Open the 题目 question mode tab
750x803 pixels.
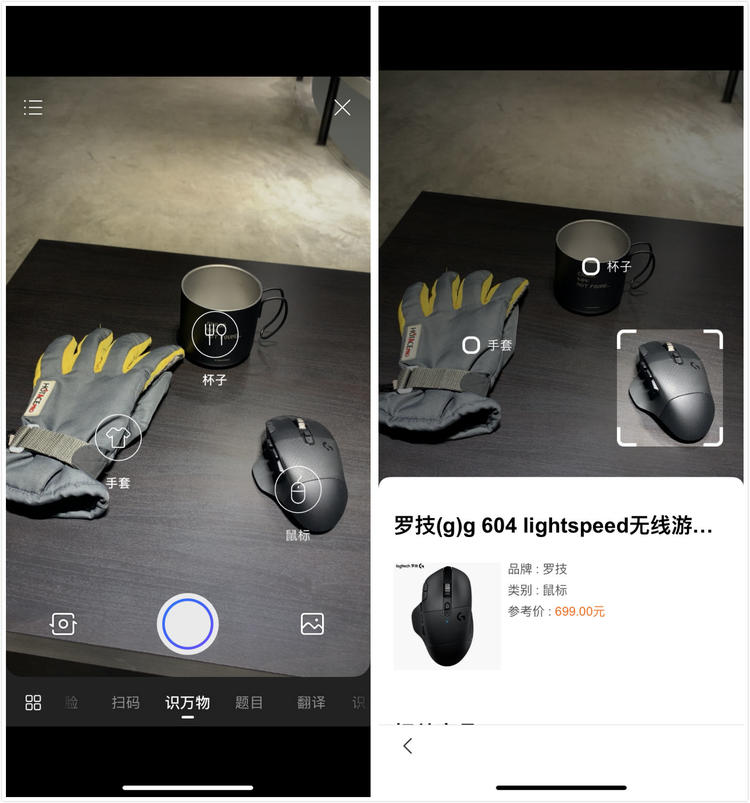tap(250, 702)
